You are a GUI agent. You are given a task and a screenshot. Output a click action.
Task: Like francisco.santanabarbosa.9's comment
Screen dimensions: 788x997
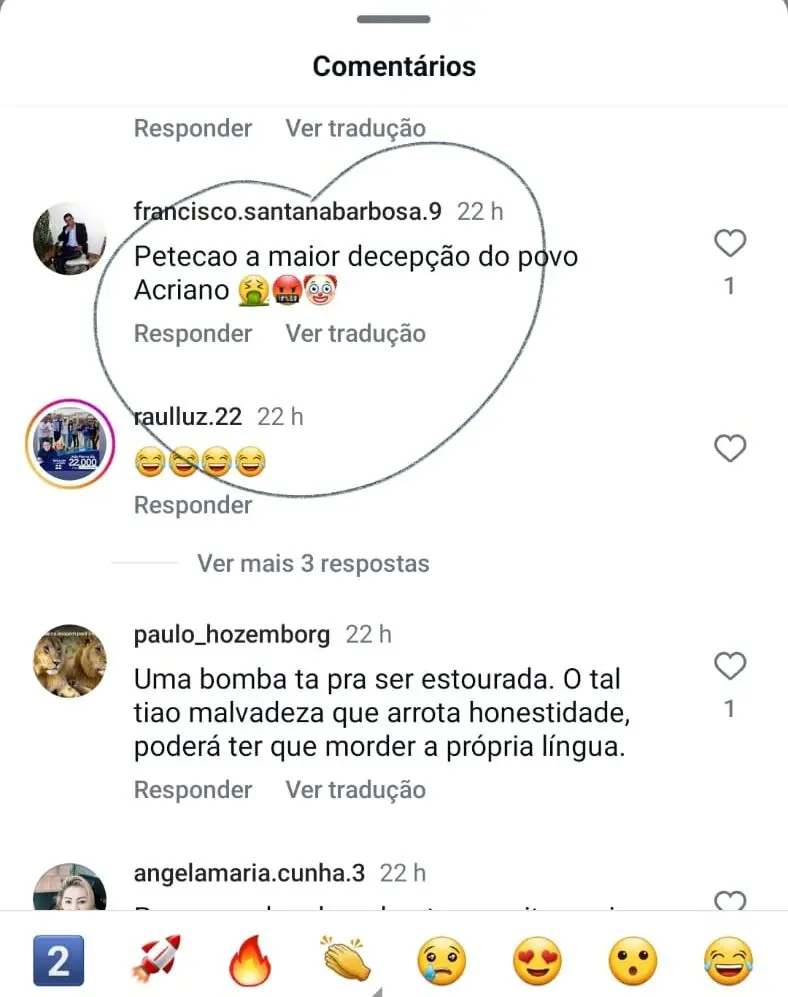[x=730, y=243]
